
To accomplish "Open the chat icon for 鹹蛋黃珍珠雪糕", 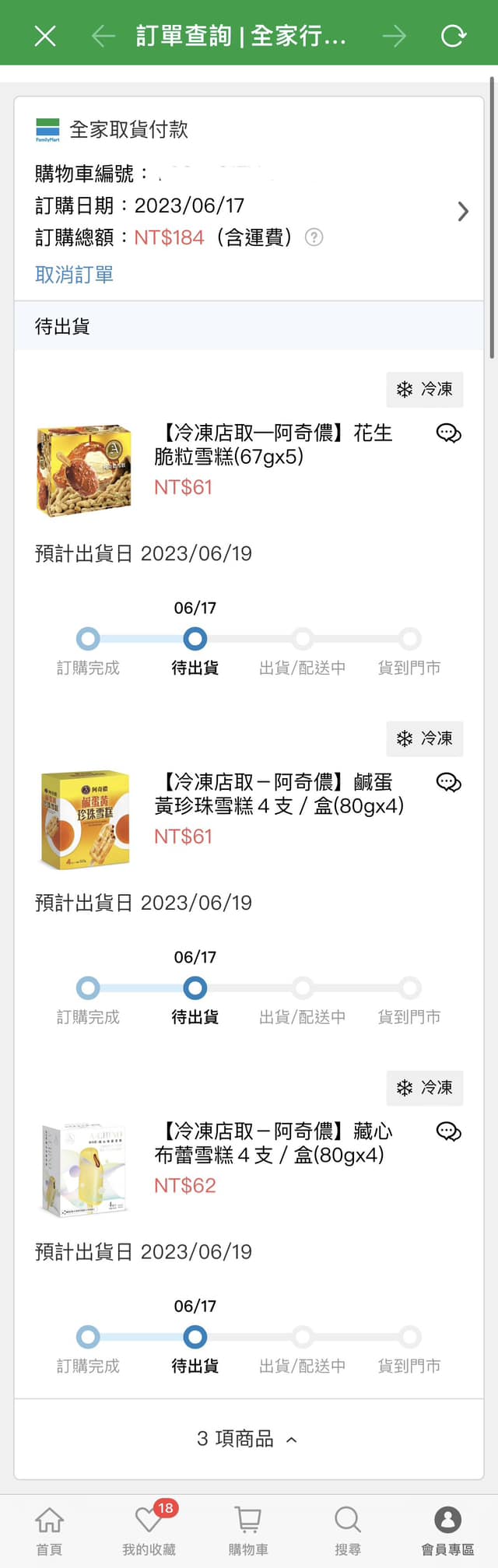I will [449, 783].
